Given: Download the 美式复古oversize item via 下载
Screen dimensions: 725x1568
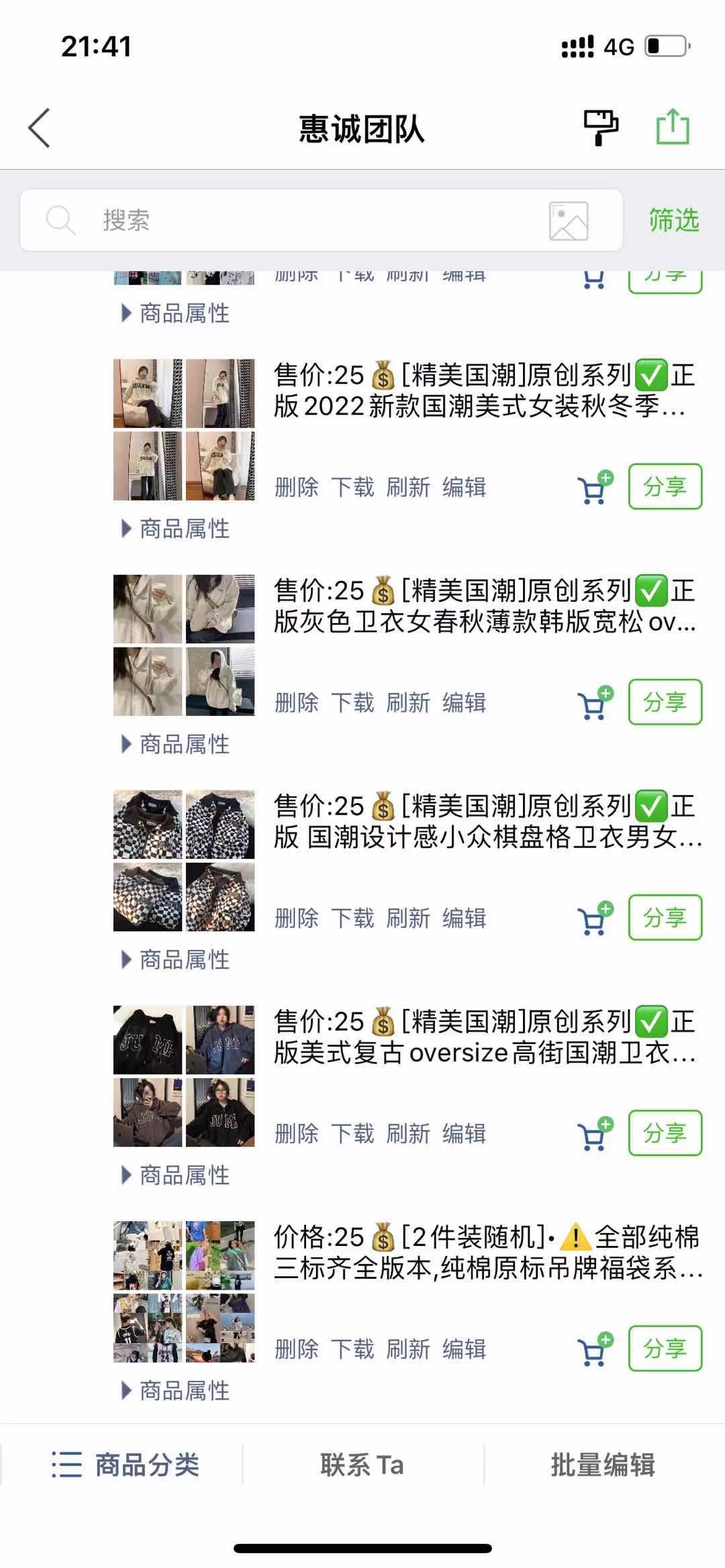Looking at the screenshot, I should tap(352, 1133).
